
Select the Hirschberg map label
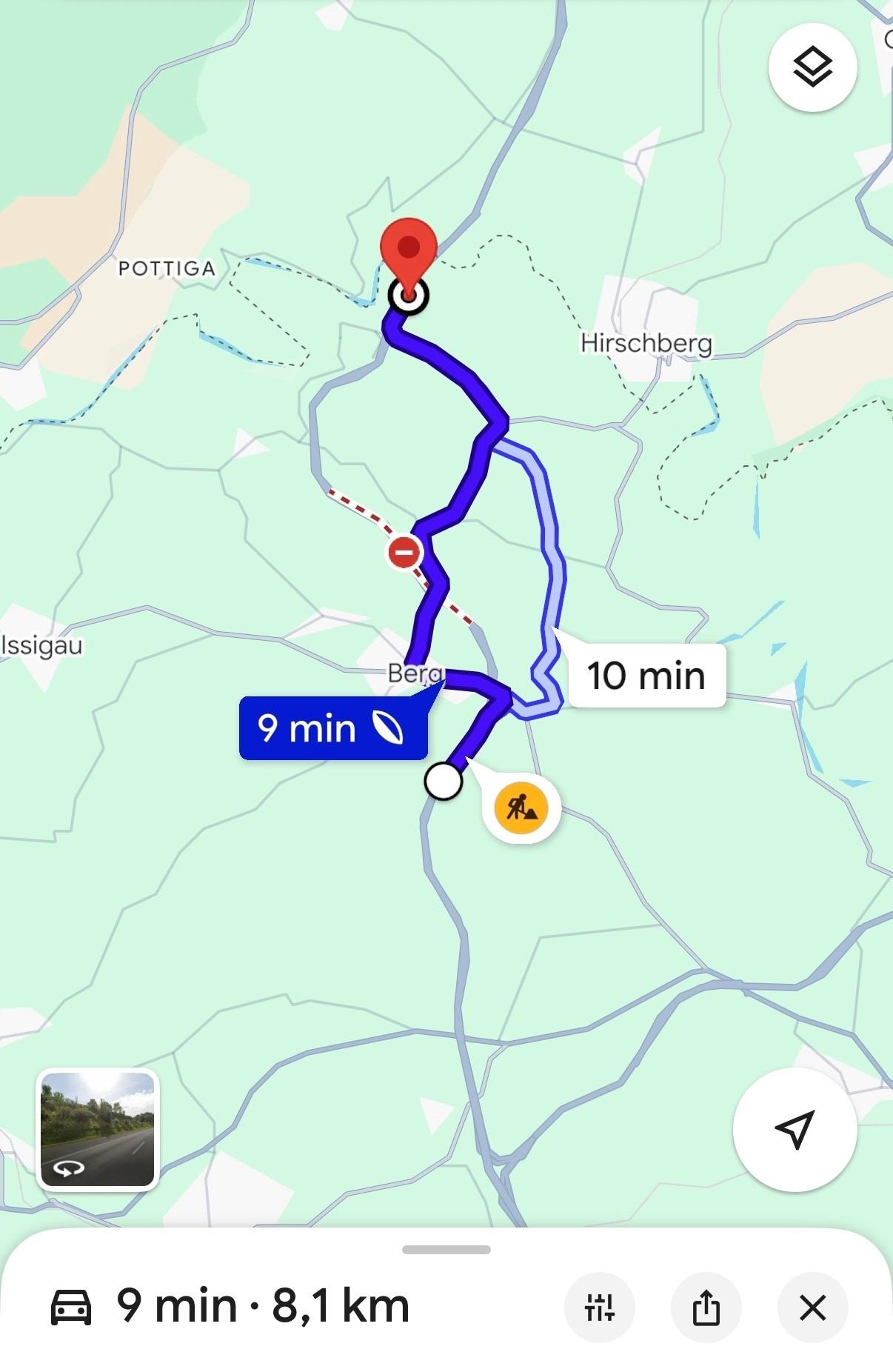(646, 343)
